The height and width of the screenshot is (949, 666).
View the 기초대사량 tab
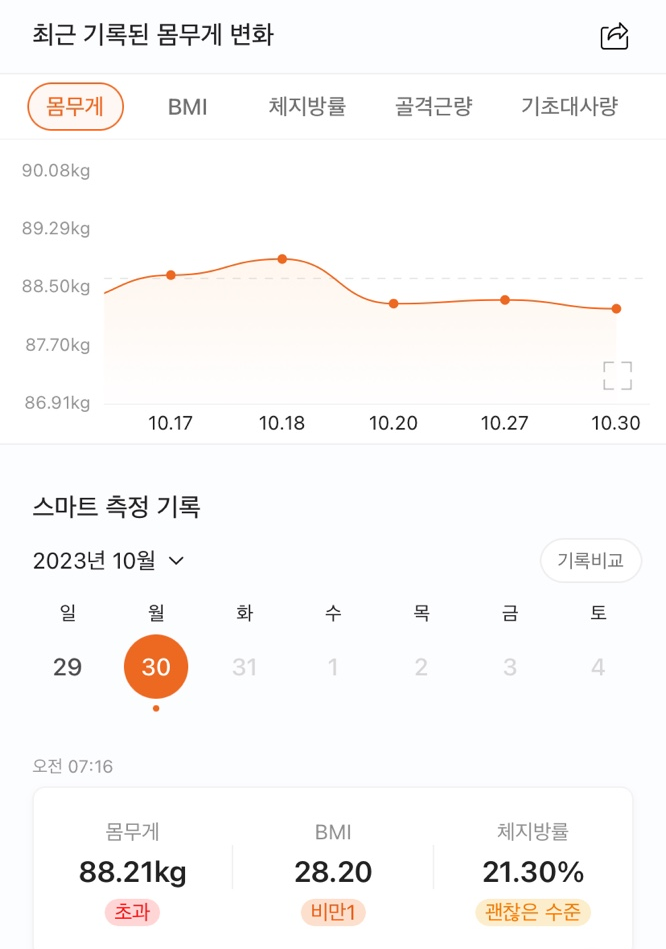(x=570, y=107)
